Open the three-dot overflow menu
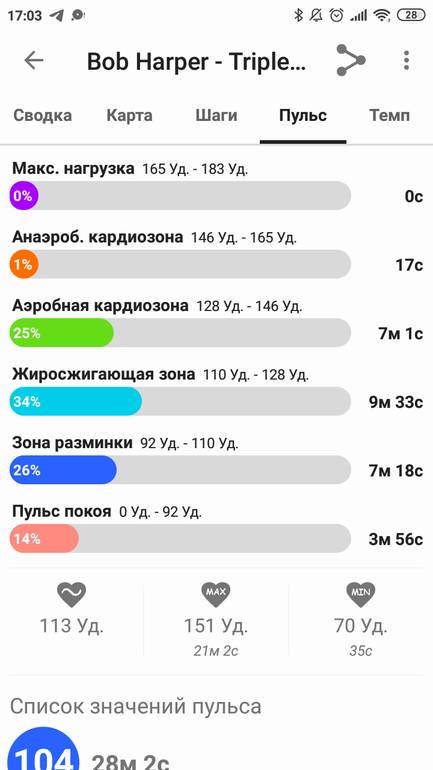The image size is (433, 770). [406, 60]
